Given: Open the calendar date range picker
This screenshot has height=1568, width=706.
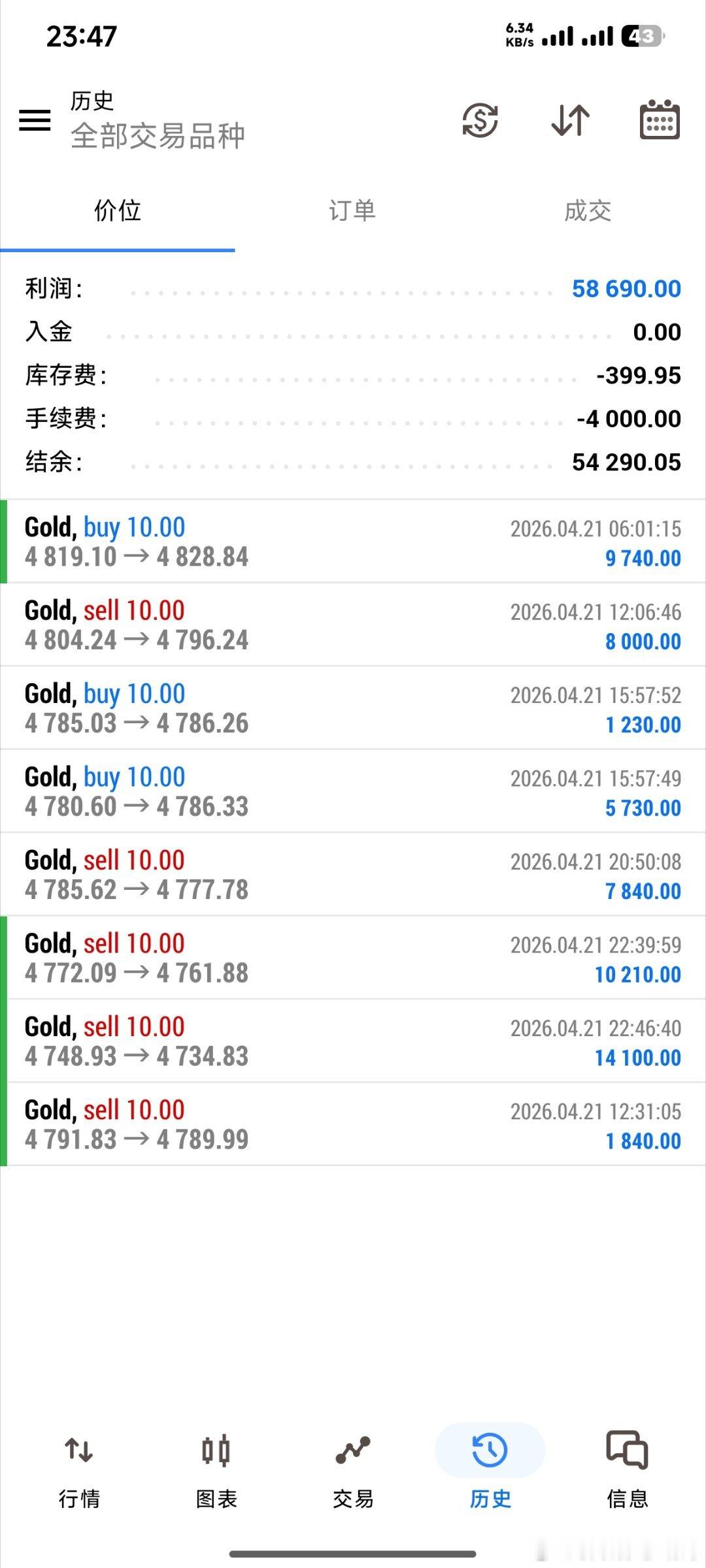Looking at the screenshot, I should 659,120.
